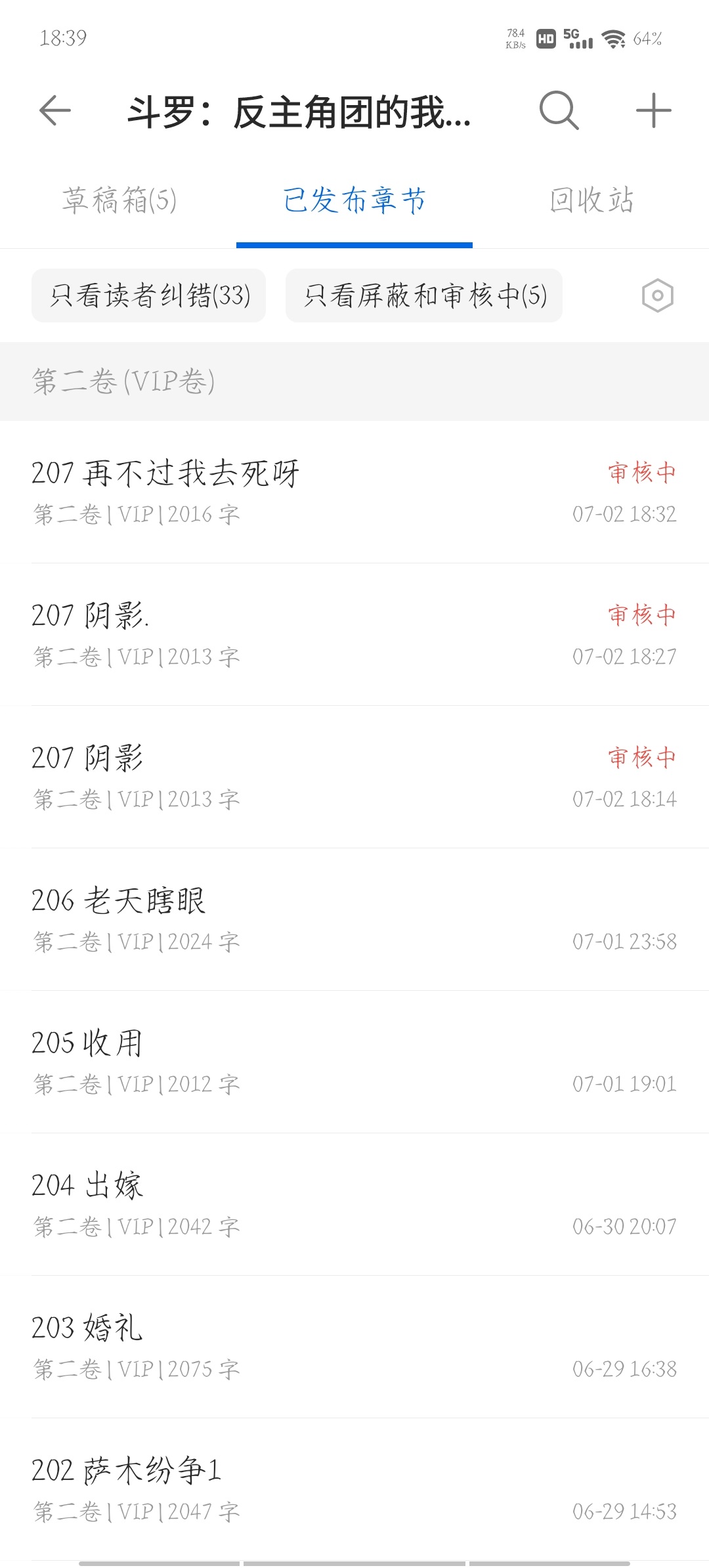Open chapter 204 出嫁

354,1204
